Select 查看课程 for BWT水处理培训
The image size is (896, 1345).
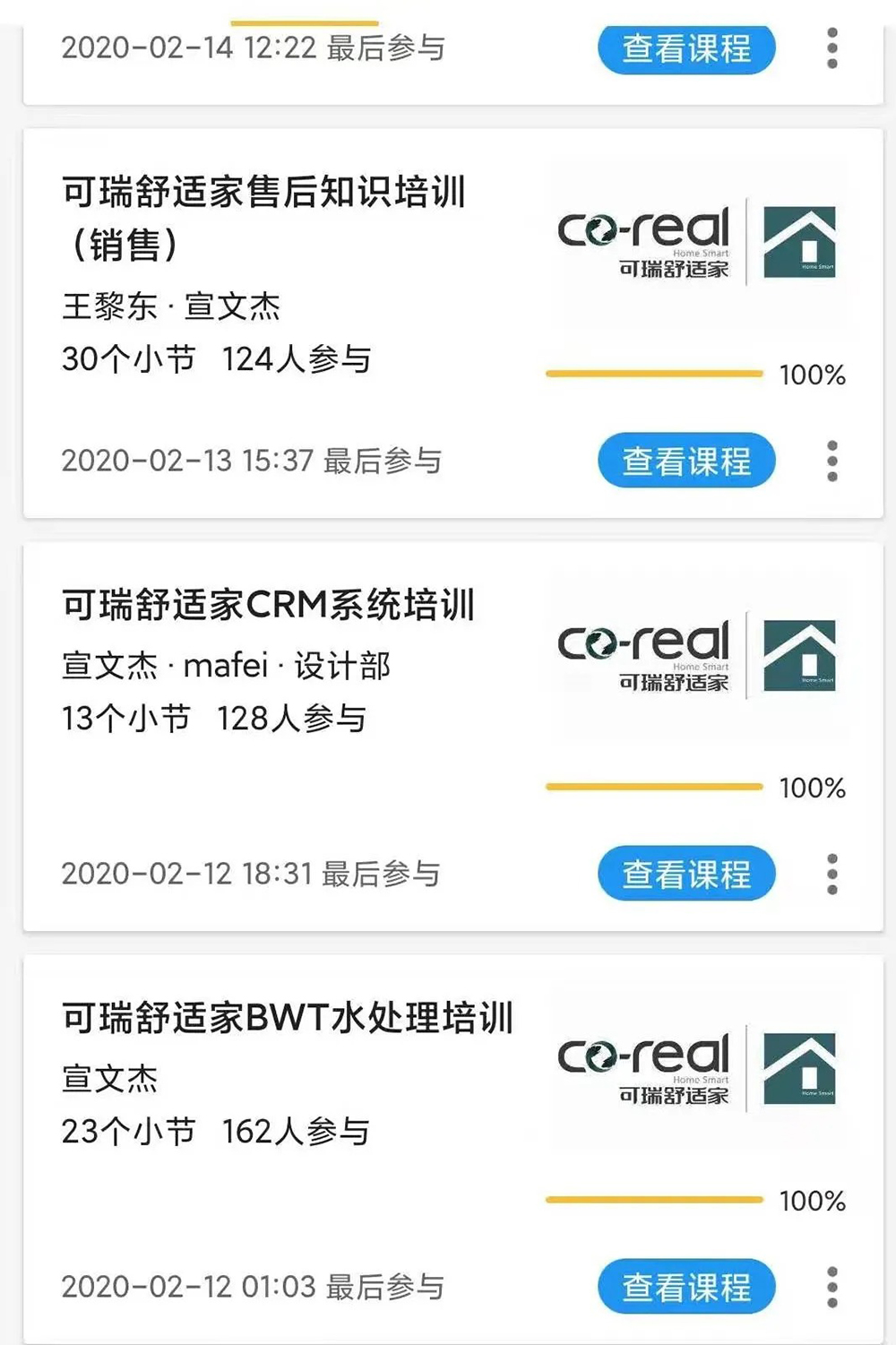coord(686,1287)
